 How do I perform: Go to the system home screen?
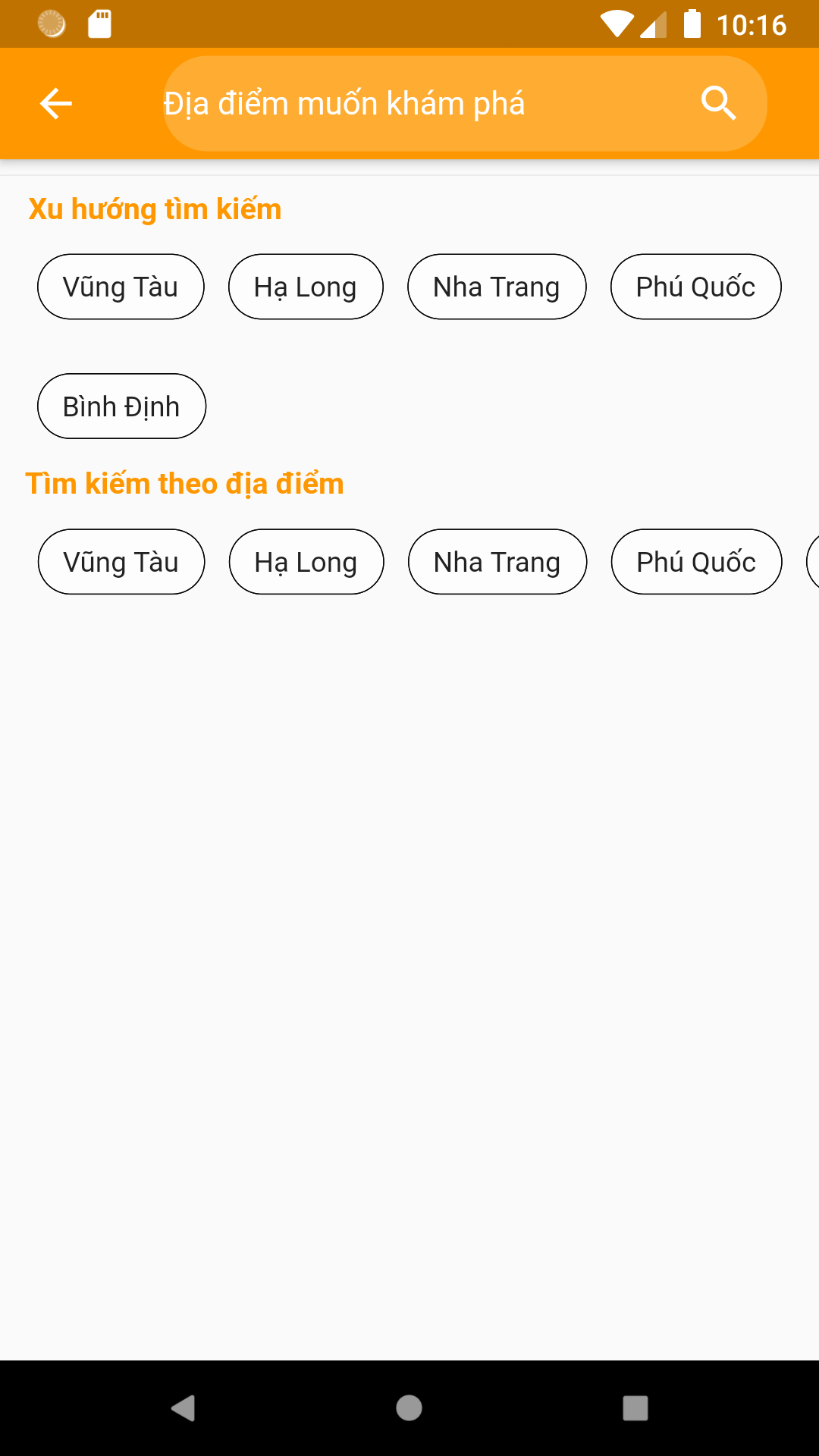(409, 1408)
